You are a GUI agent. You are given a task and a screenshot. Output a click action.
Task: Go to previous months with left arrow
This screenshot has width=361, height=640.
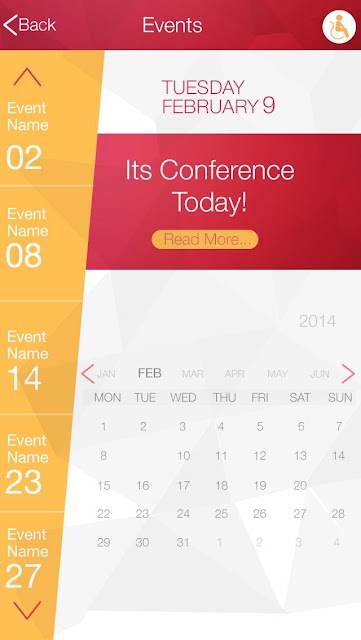[88, 373]
